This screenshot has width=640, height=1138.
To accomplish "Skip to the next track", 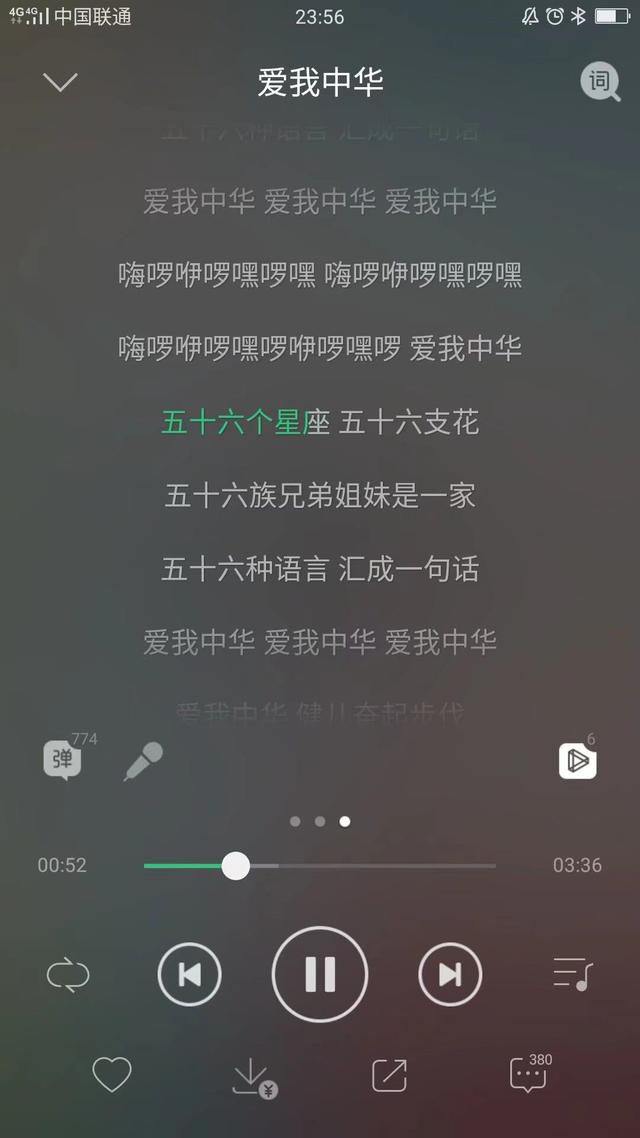I will [x=450, y=974].
